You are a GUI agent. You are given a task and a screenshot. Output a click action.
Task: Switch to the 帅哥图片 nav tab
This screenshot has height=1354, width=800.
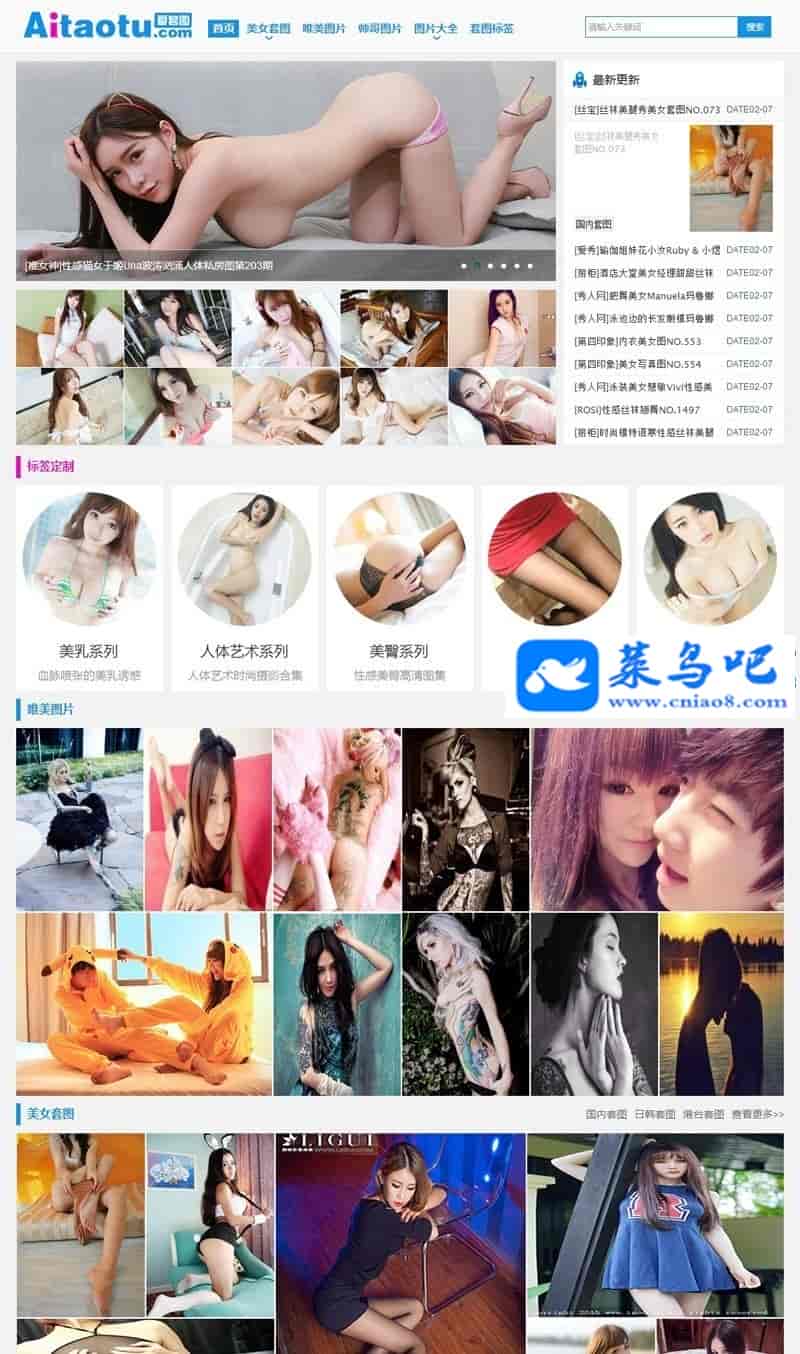[x=380, y=29]
